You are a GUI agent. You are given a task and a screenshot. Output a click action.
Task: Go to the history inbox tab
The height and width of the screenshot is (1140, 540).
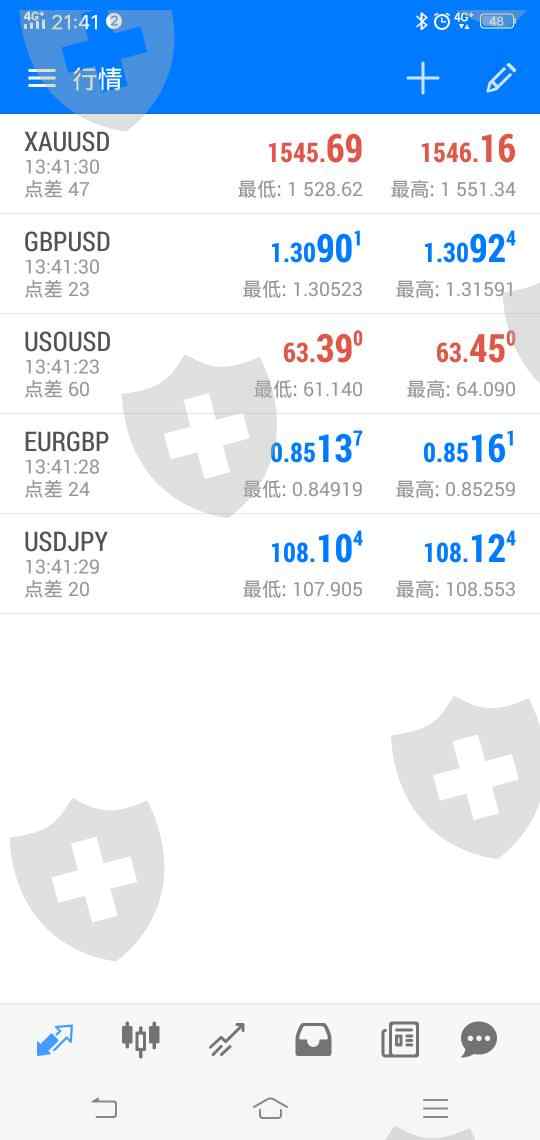point(313,1040)
